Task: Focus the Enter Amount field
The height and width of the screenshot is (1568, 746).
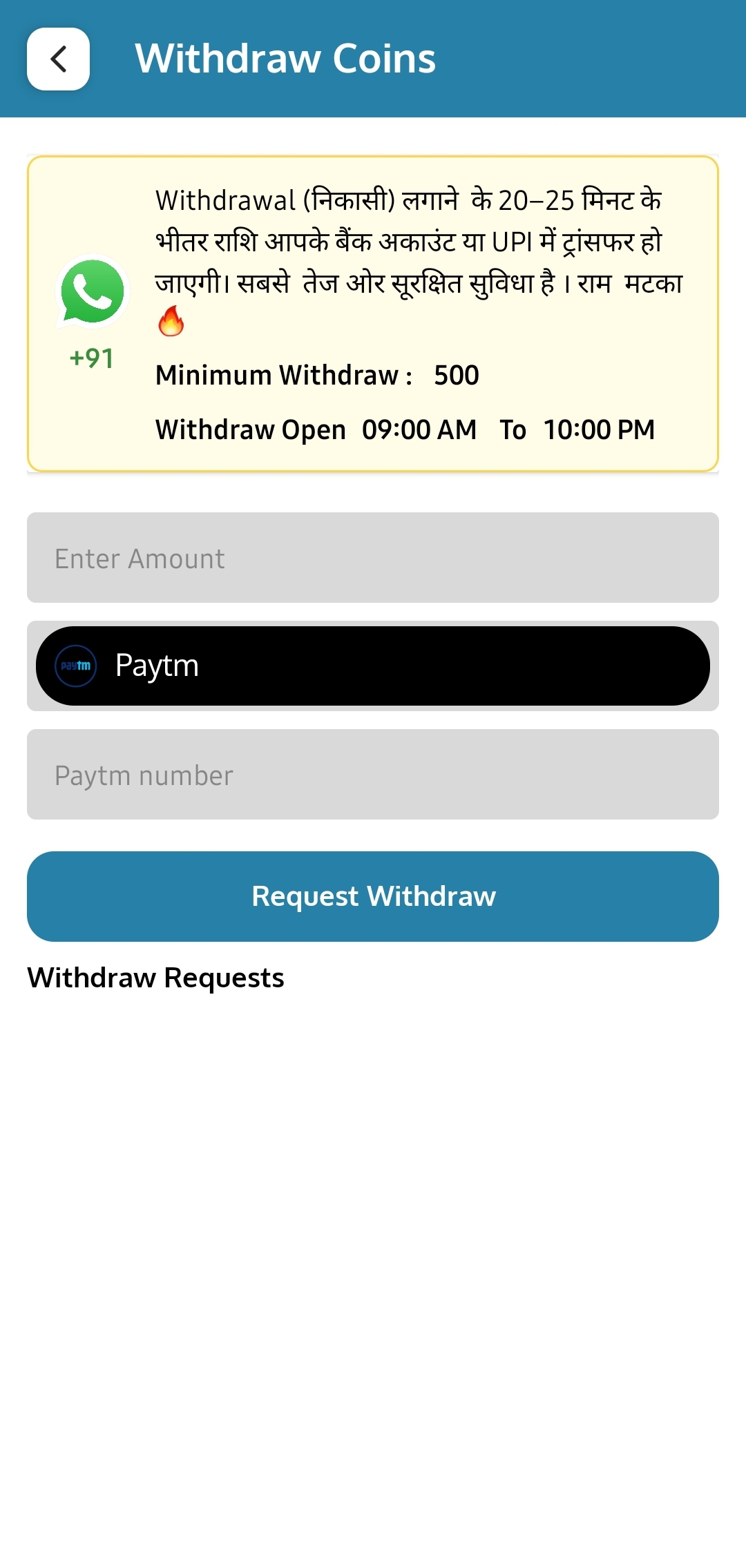Action: pos(373,558)
